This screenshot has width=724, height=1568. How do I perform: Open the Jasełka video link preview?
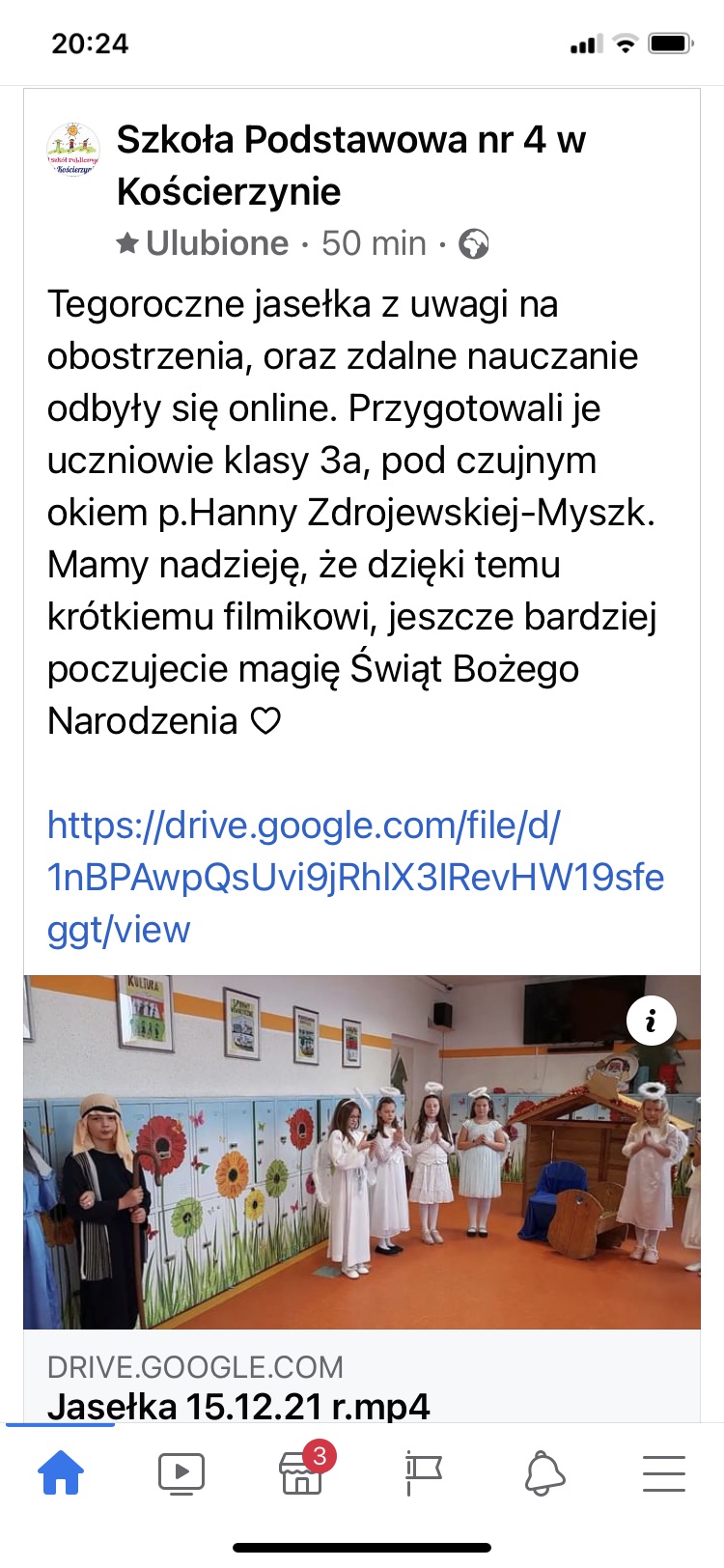361,1152
